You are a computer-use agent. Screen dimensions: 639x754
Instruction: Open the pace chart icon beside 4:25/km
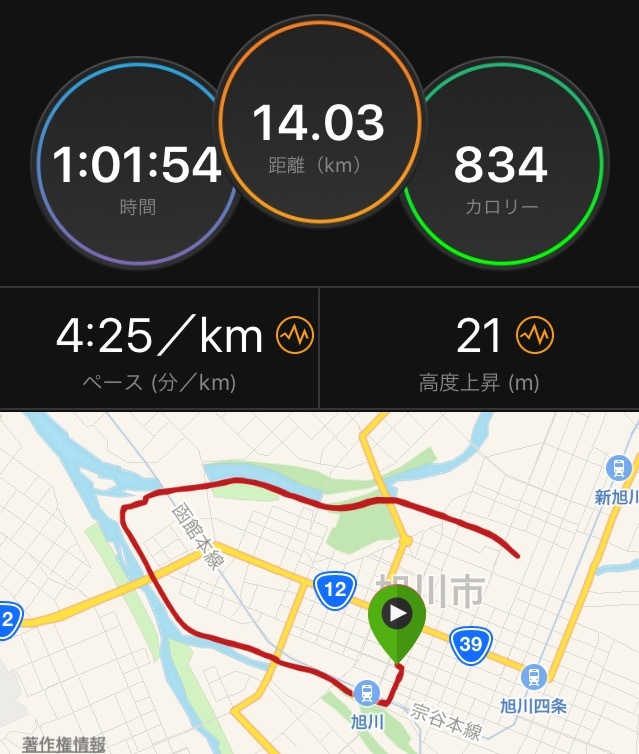point(295,337)
